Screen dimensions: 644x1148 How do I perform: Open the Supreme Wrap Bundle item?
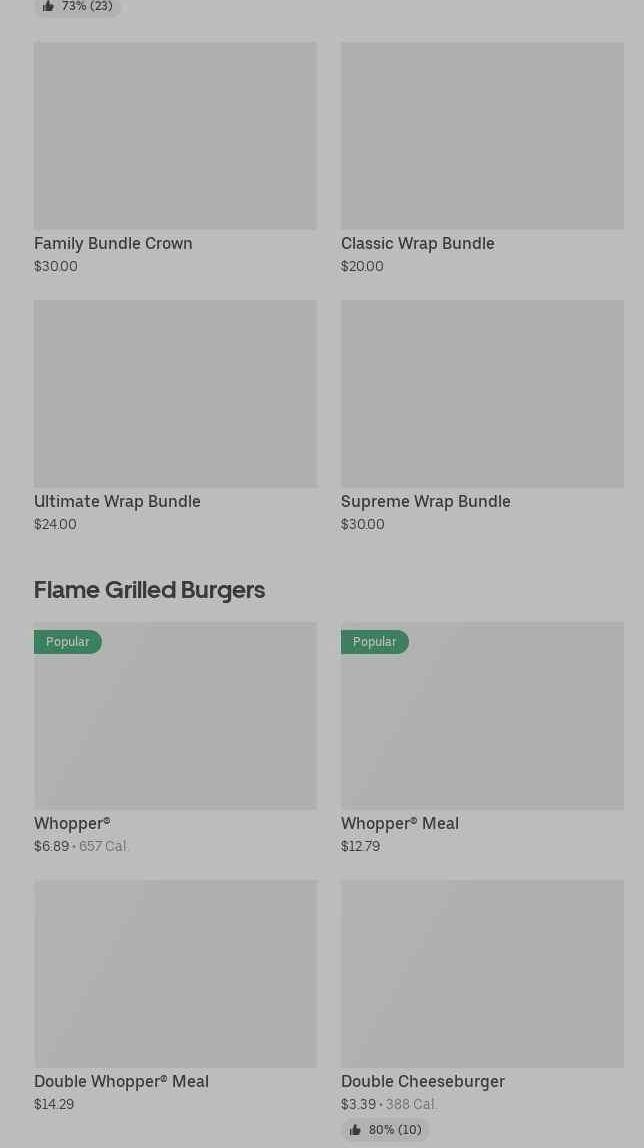pyautogui.click(x=482, y=416)
